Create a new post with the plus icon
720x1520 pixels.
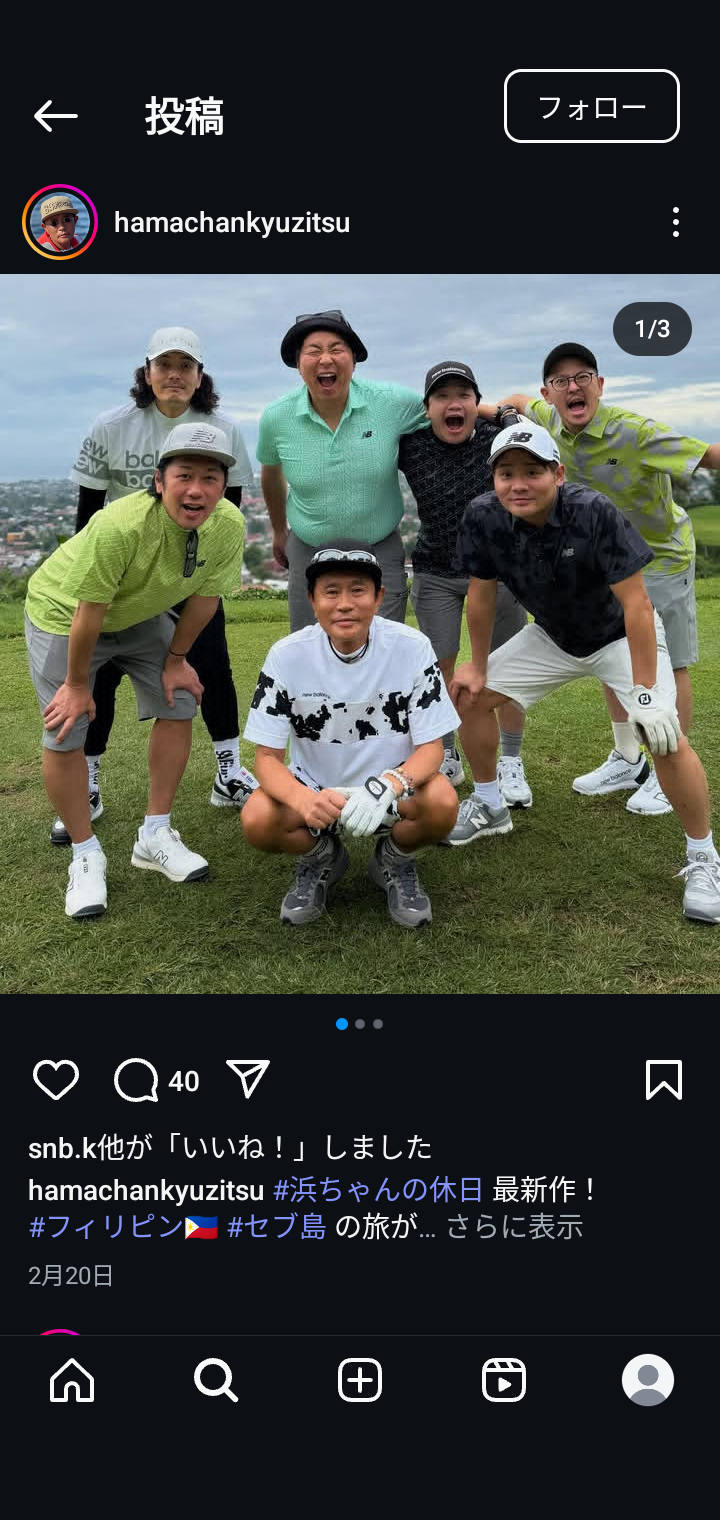(x=360, y=1381)
